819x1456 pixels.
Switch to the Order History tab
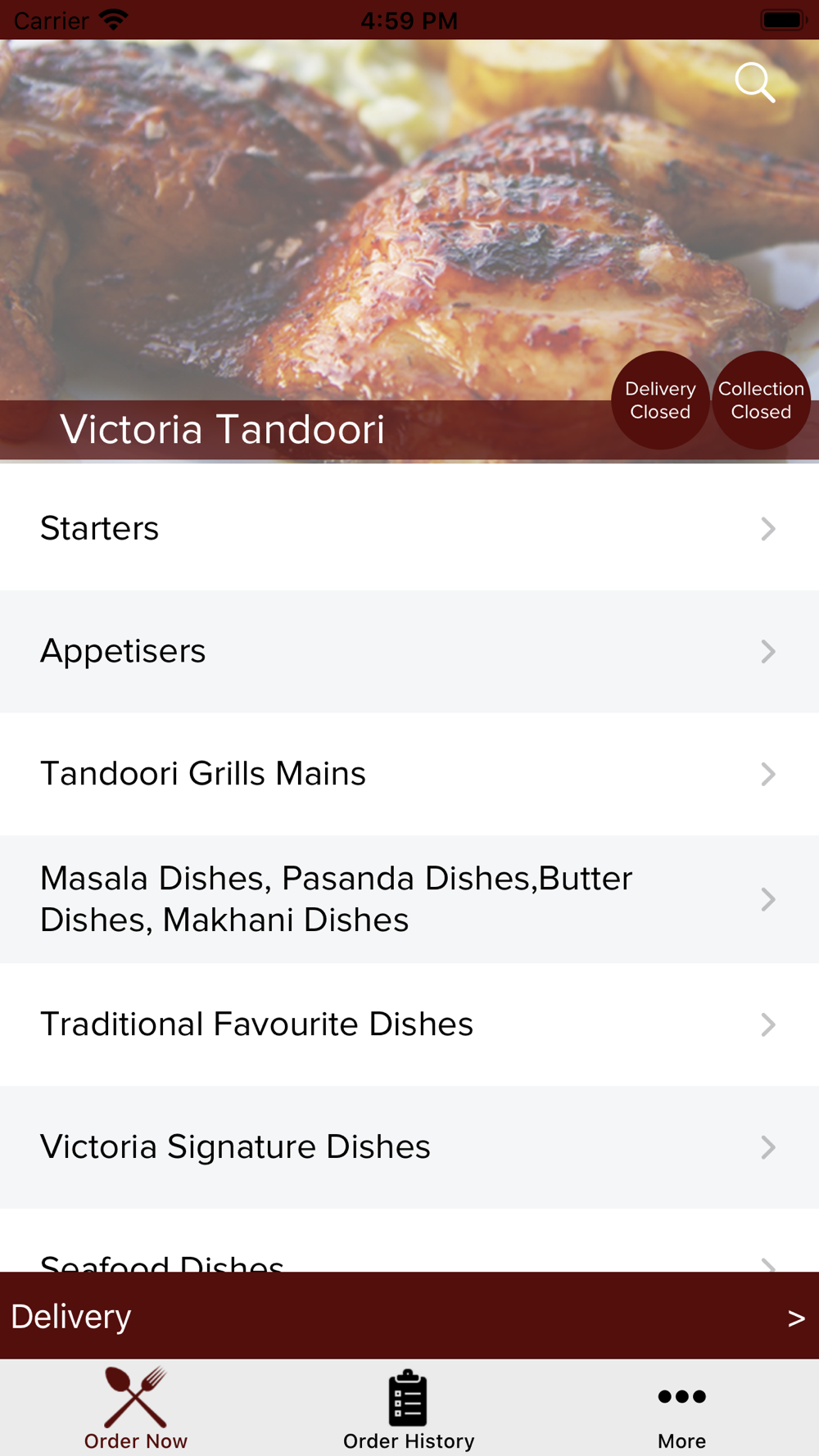coord(409,1409)
